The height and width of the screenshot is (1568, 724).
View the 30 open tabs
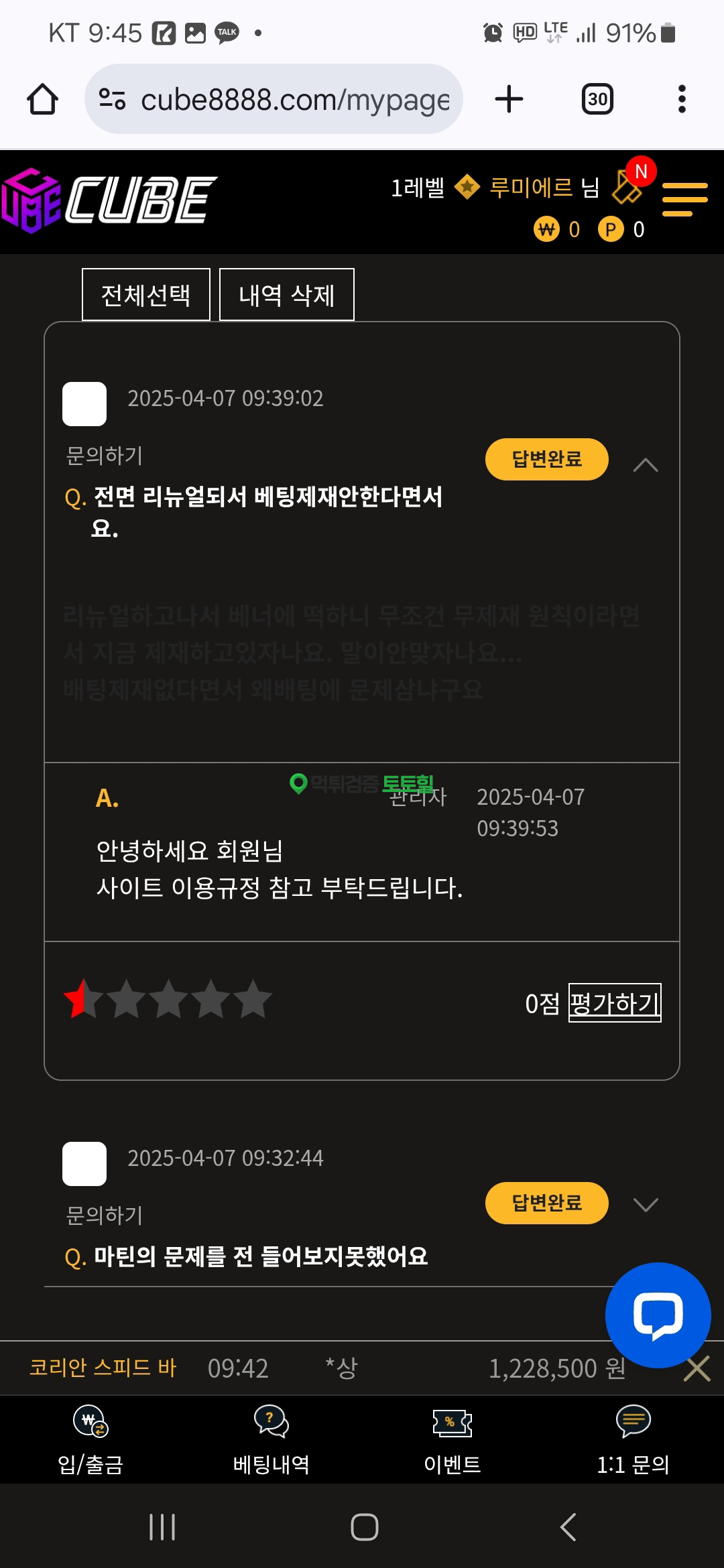597,99
